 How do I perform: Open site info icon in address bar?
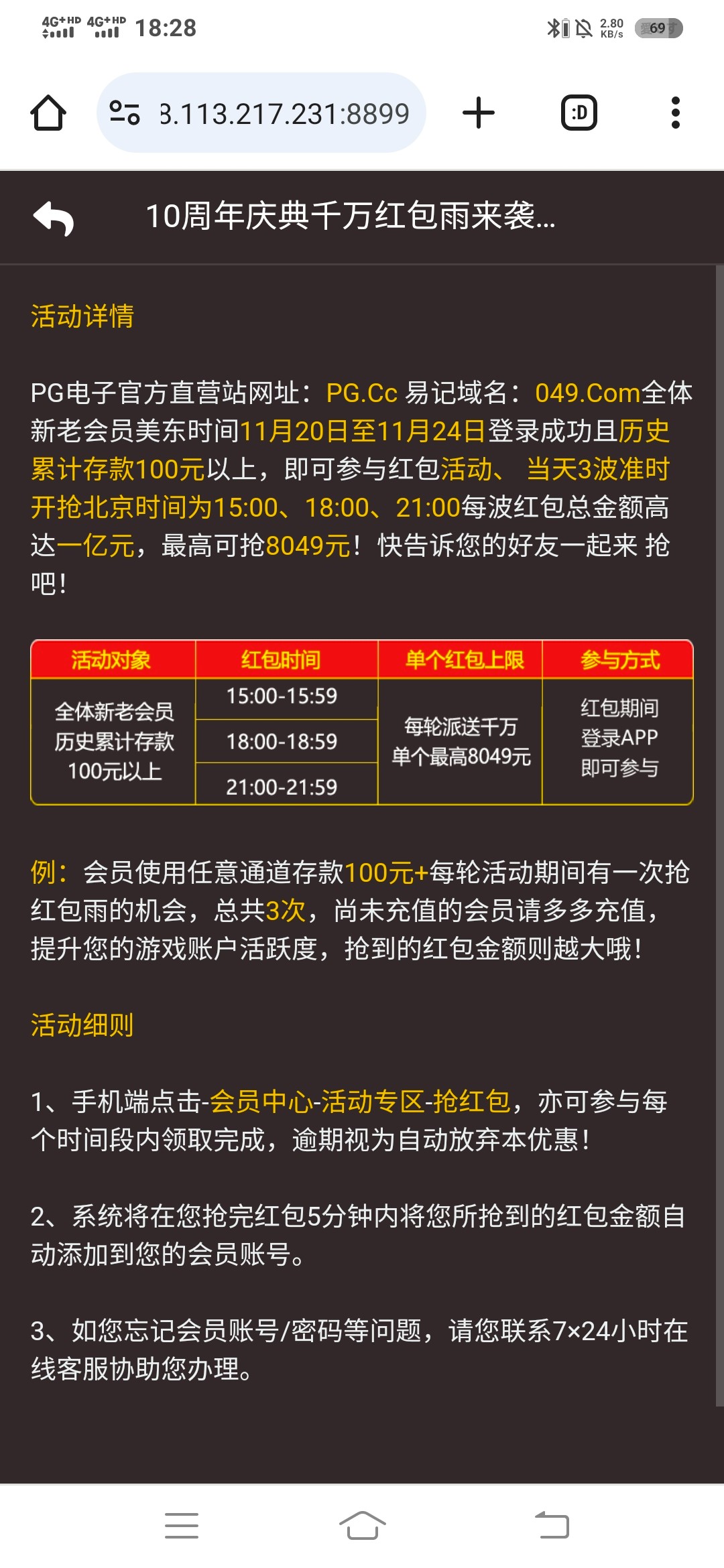point(125,113)
